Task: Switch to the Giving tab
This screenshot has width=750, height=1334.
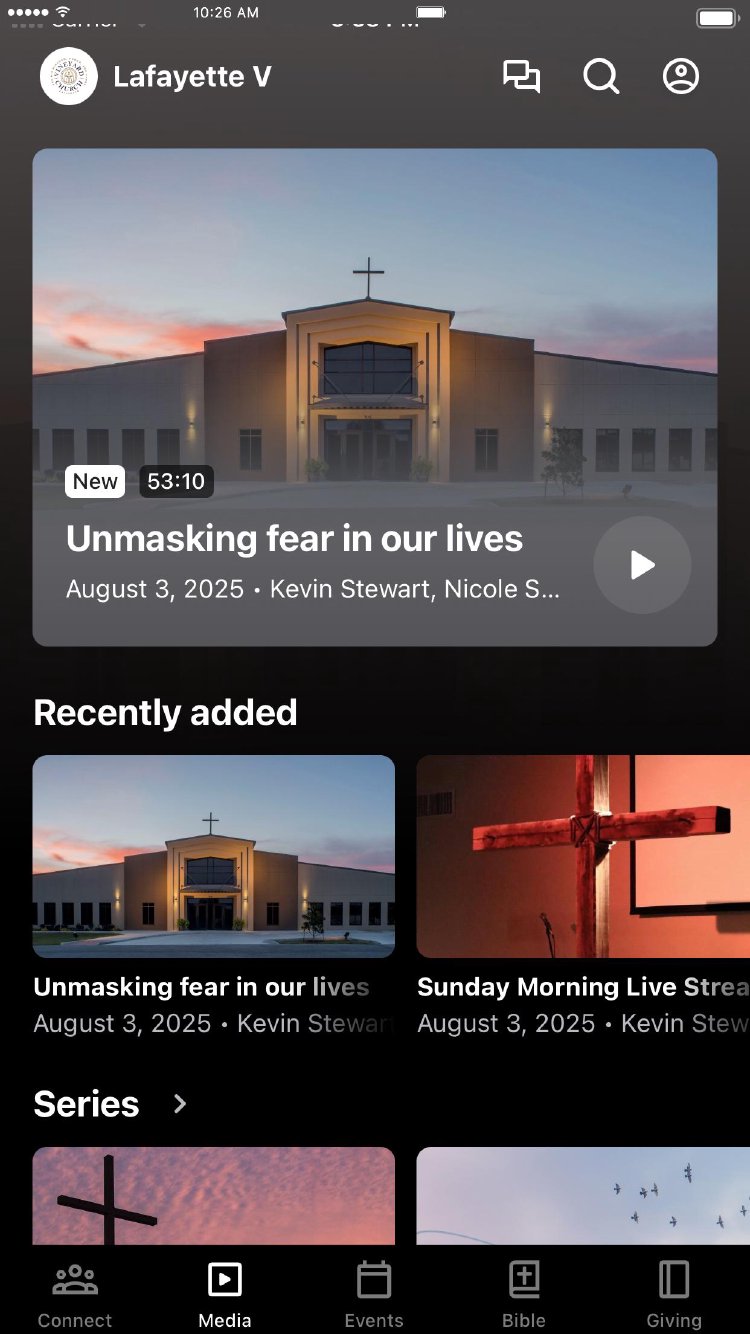Action: 674,1294
